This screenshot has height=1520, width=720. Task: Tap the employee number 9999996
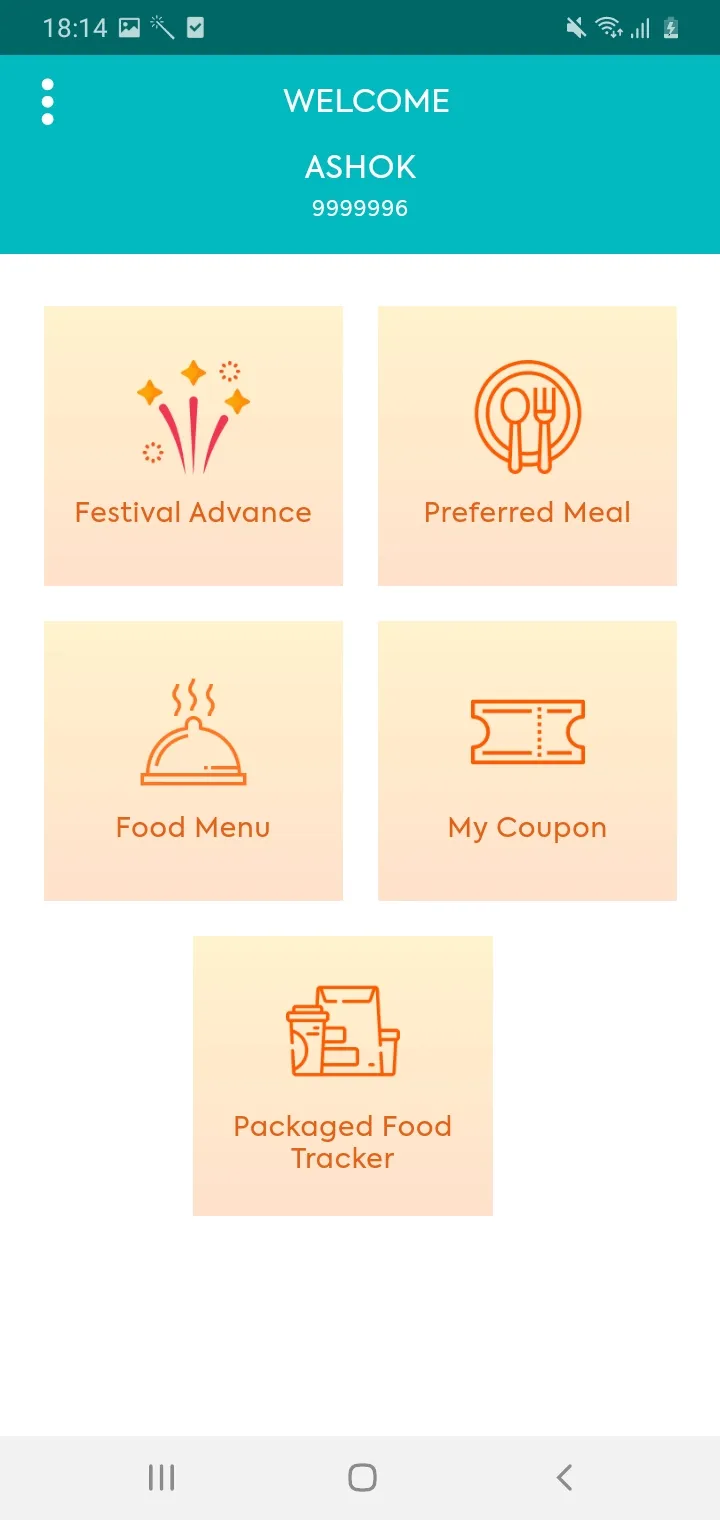(360, 208)
